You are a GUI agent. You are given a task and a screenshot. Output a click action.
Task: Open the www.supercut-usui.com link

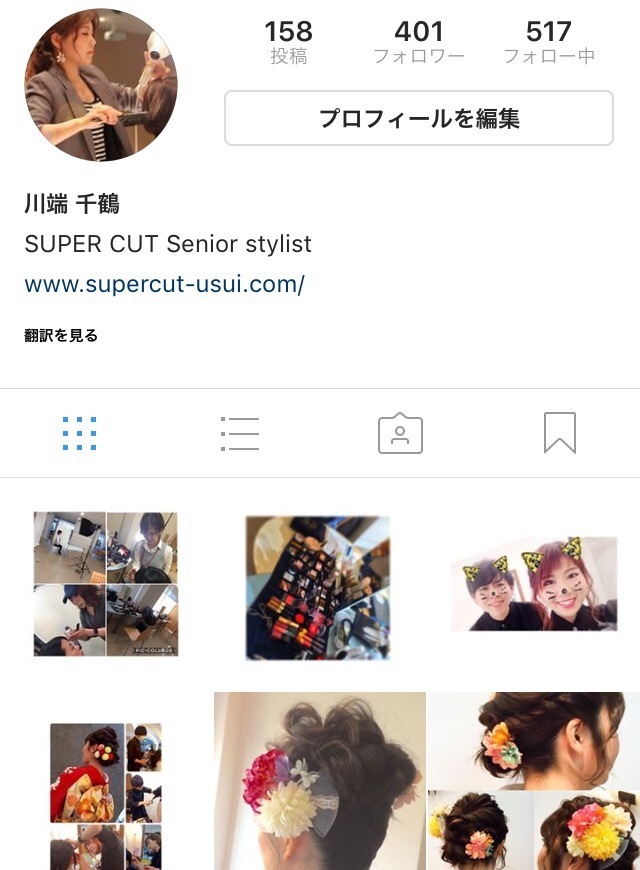coord(164,284)
